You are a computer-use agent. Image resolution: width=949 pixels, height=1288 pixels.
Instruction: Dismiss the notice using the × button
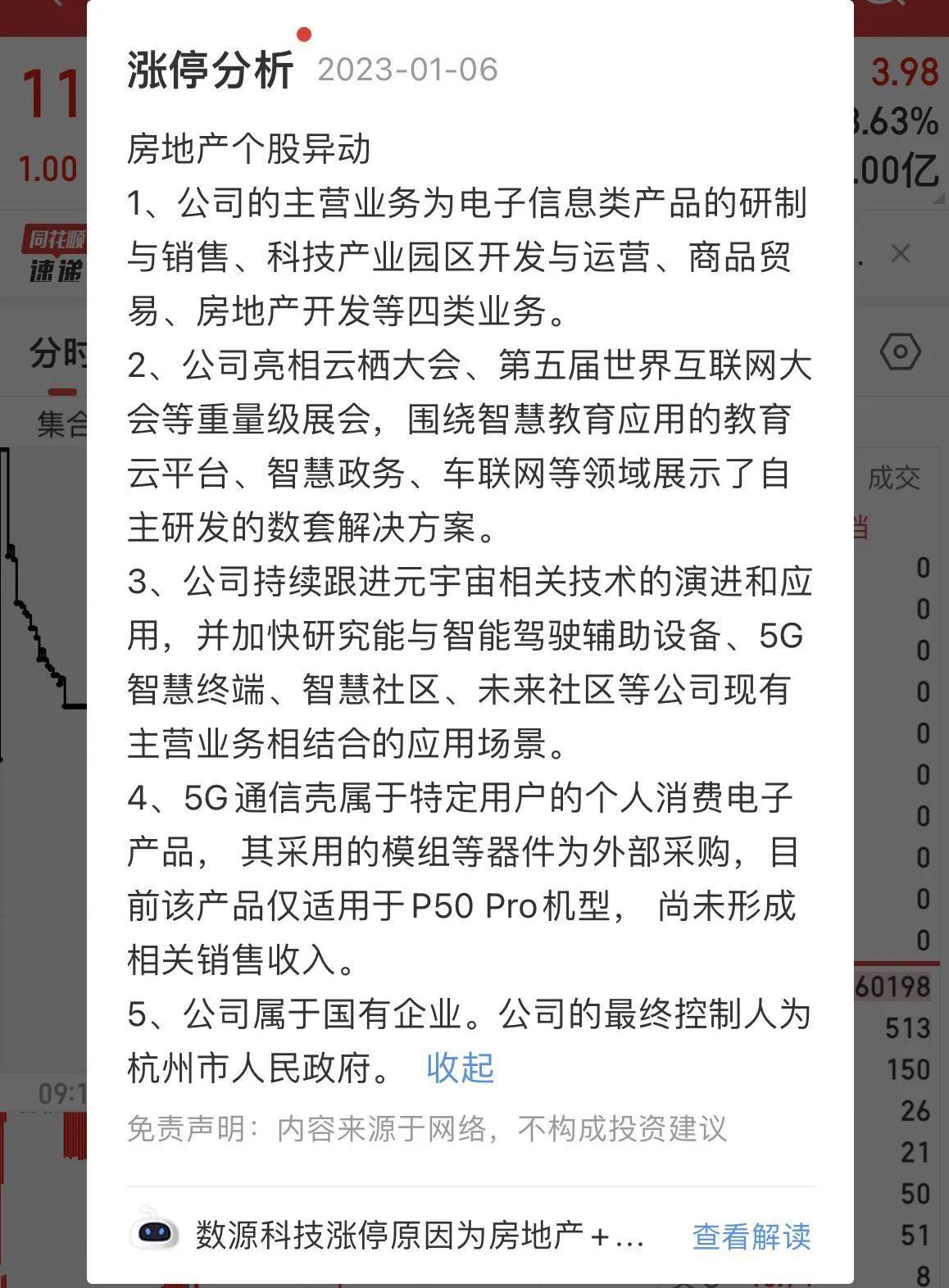902,252
